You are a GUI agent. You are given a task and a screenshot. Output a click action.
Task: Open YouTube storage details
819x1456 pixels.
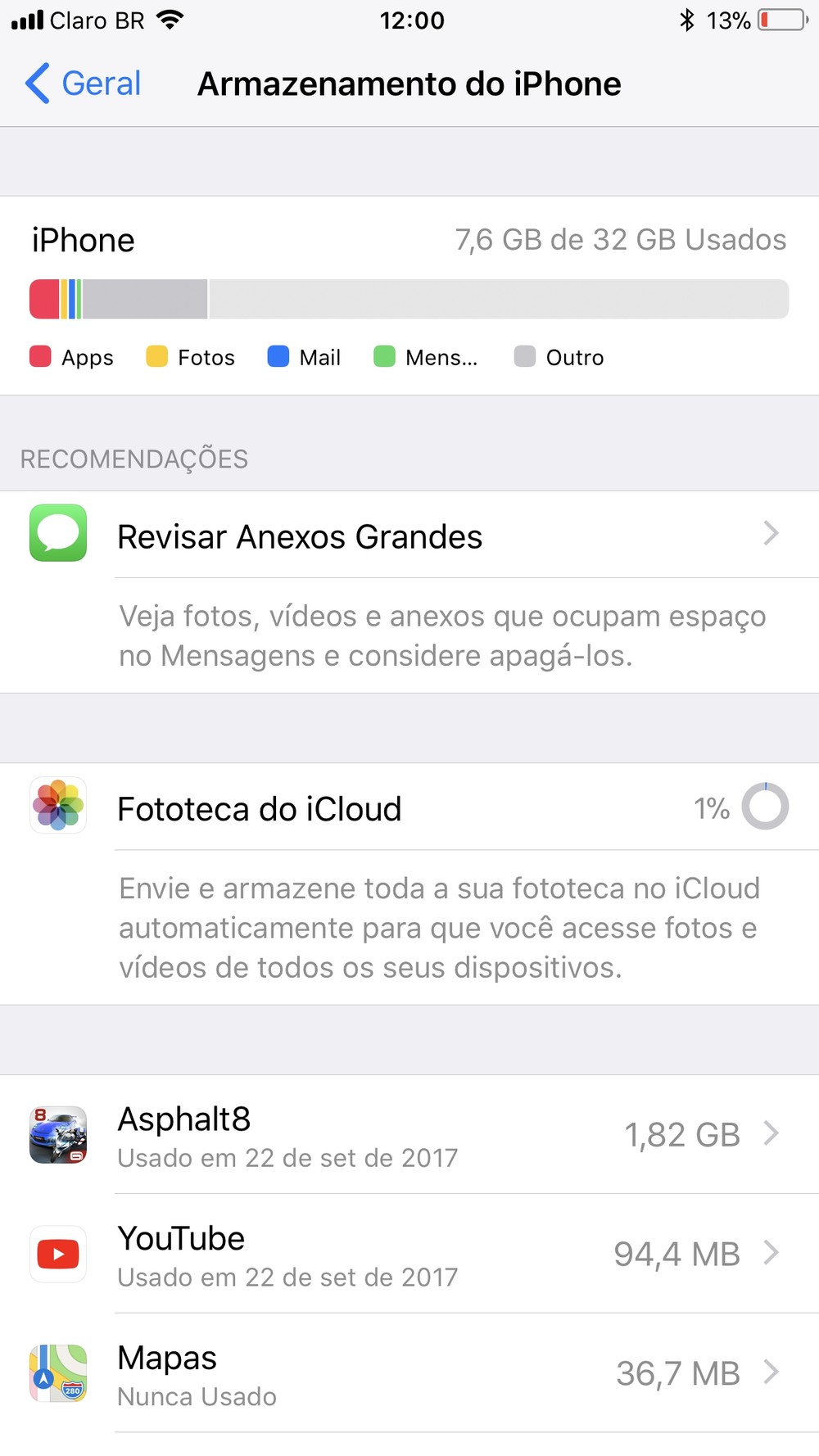coord(409,1254)
